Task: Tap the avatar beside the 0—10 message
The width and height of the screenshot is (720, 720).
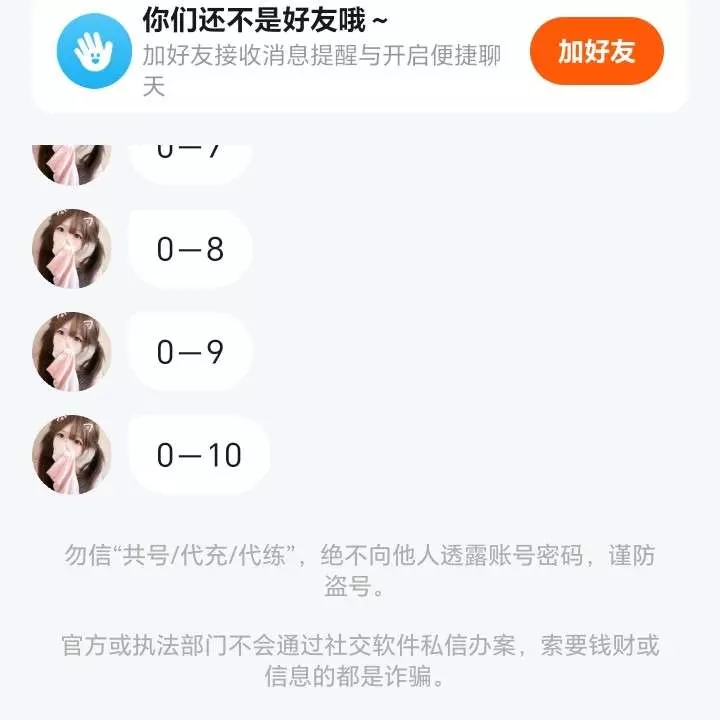Action: tap(72, 455)
